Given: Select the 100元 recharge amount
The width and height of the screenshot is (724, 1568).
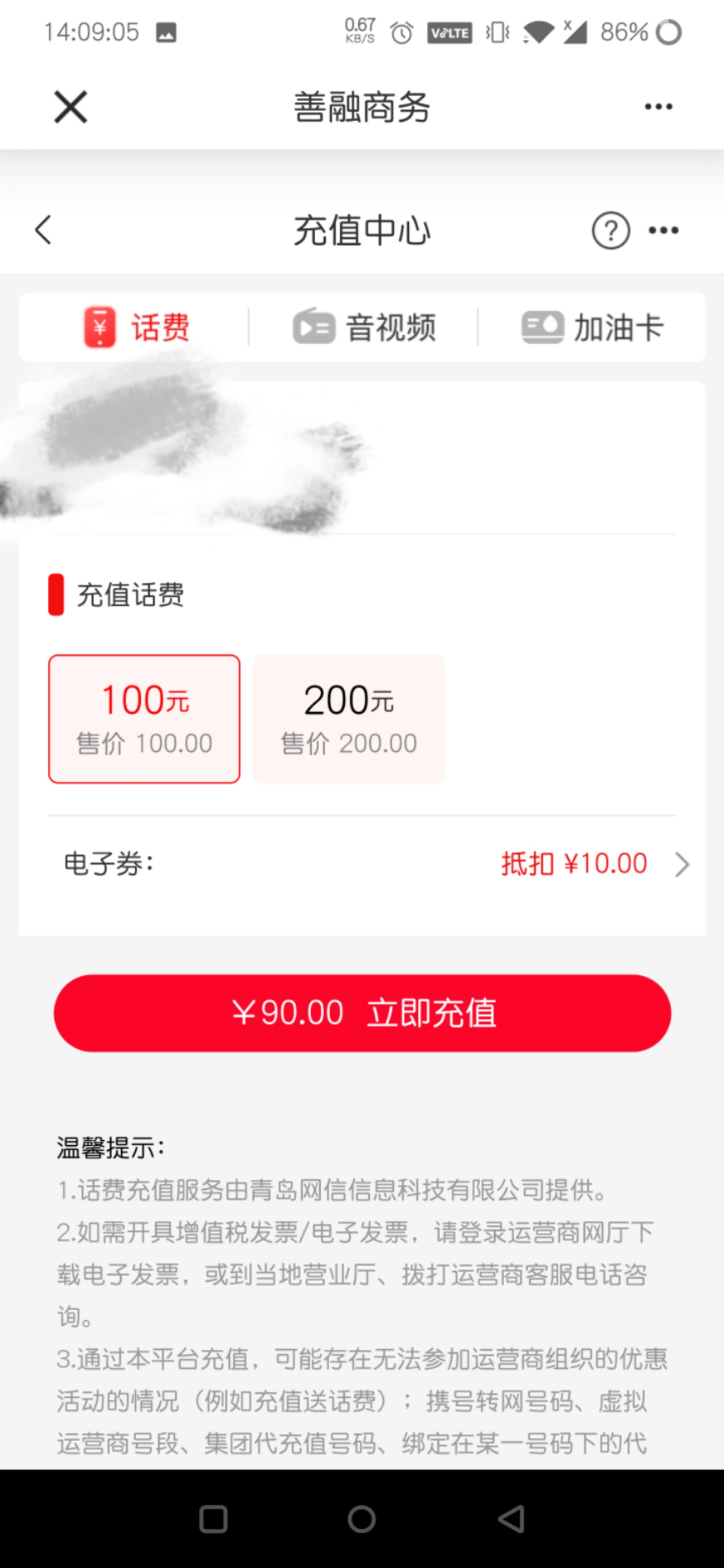Looking at the screenshot, I should [144, 719].
